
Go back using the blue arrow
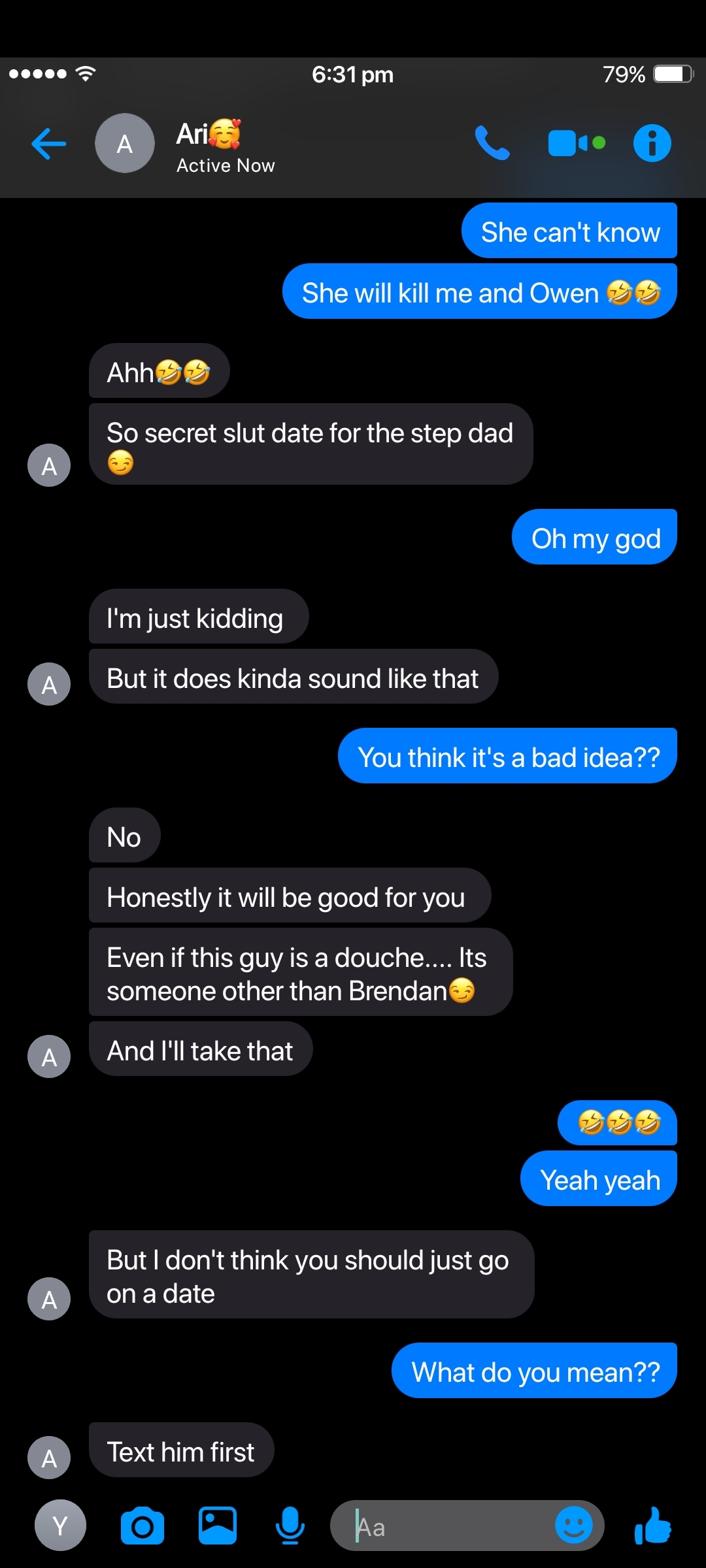pos(49,144)
